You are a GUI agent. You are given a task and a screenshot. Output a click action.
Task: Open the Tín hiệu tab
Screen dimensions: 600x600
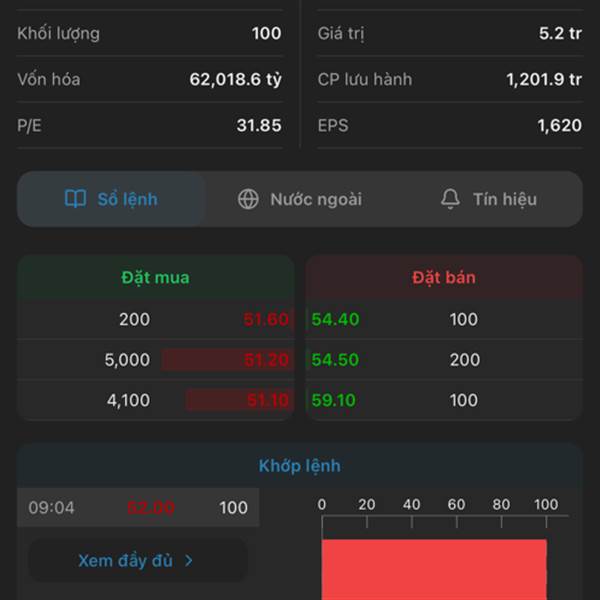488,199
